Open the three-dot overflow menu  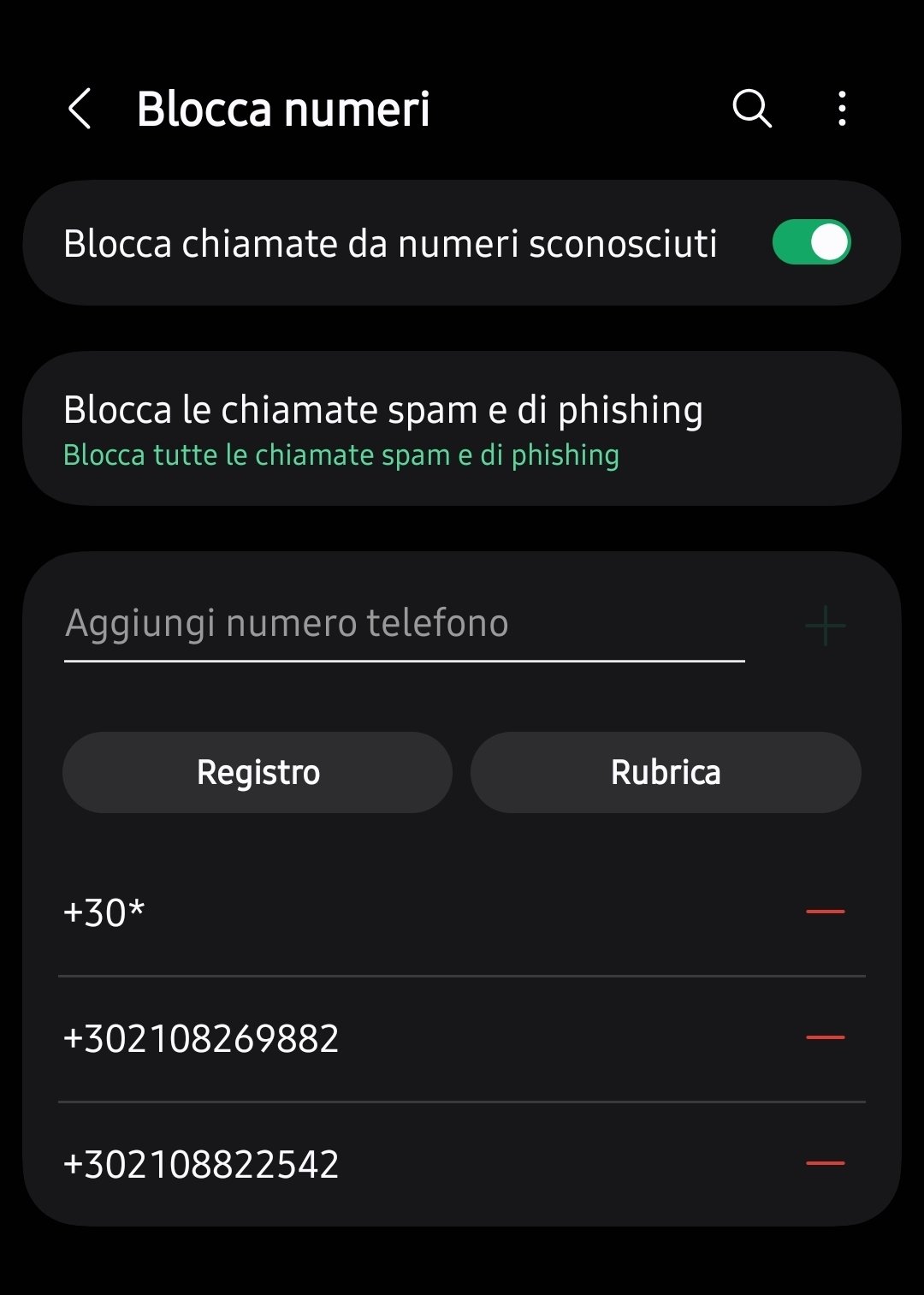pos(842,110)
